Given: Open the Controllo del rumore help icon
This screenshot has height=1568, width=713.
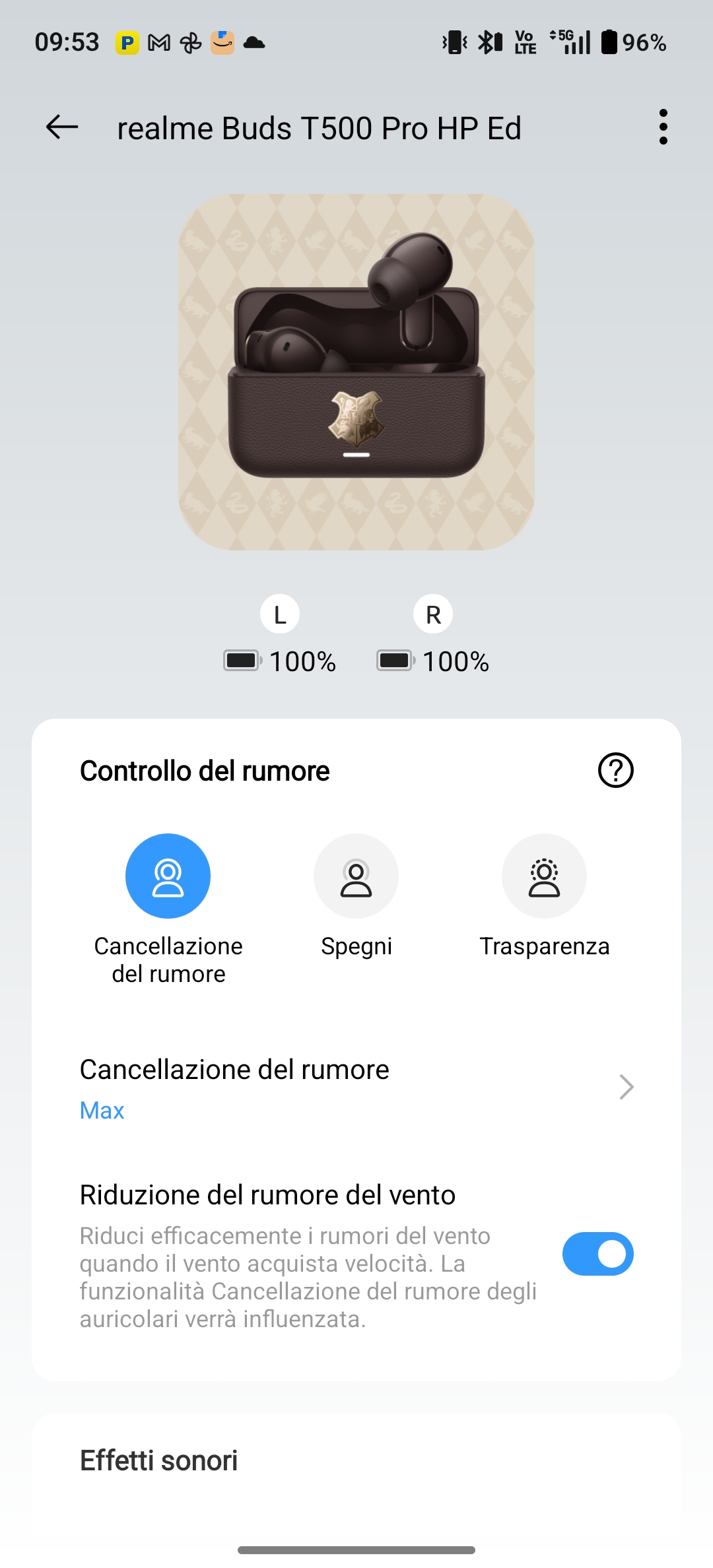Looking at the screenshot, I should pyautogui.click(x=615, y=770).
